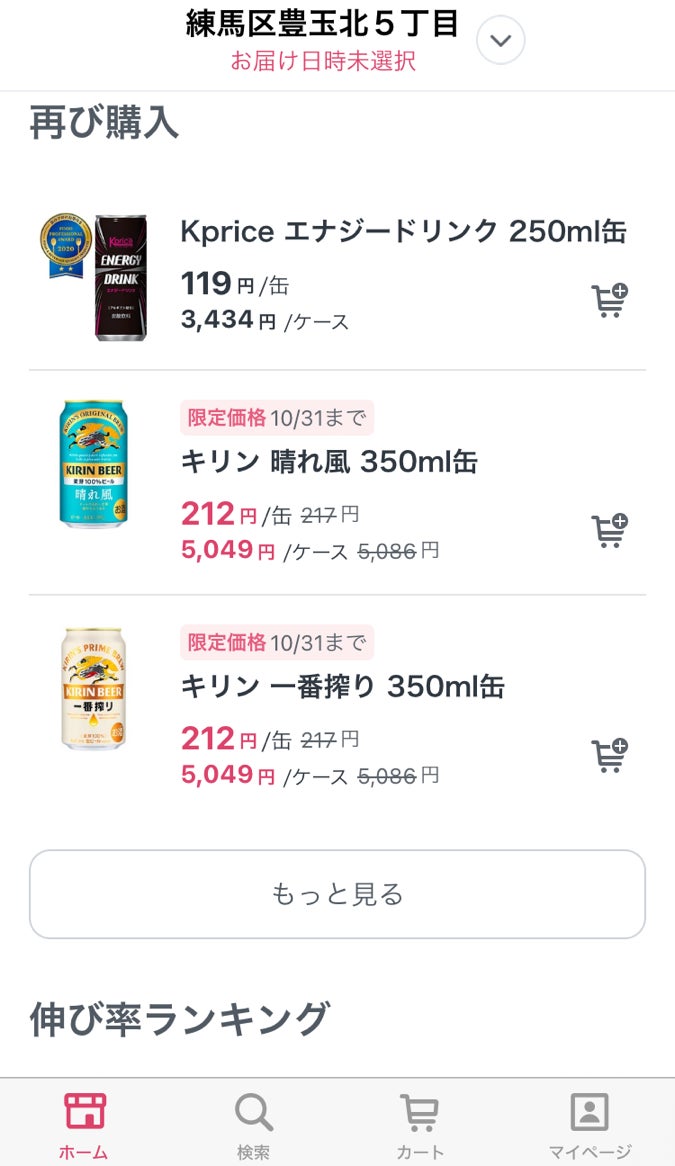This screenshot has width=675, height=1166.
Task: Add Kprice エナジードリンク to cart
Action: point(609,300)
